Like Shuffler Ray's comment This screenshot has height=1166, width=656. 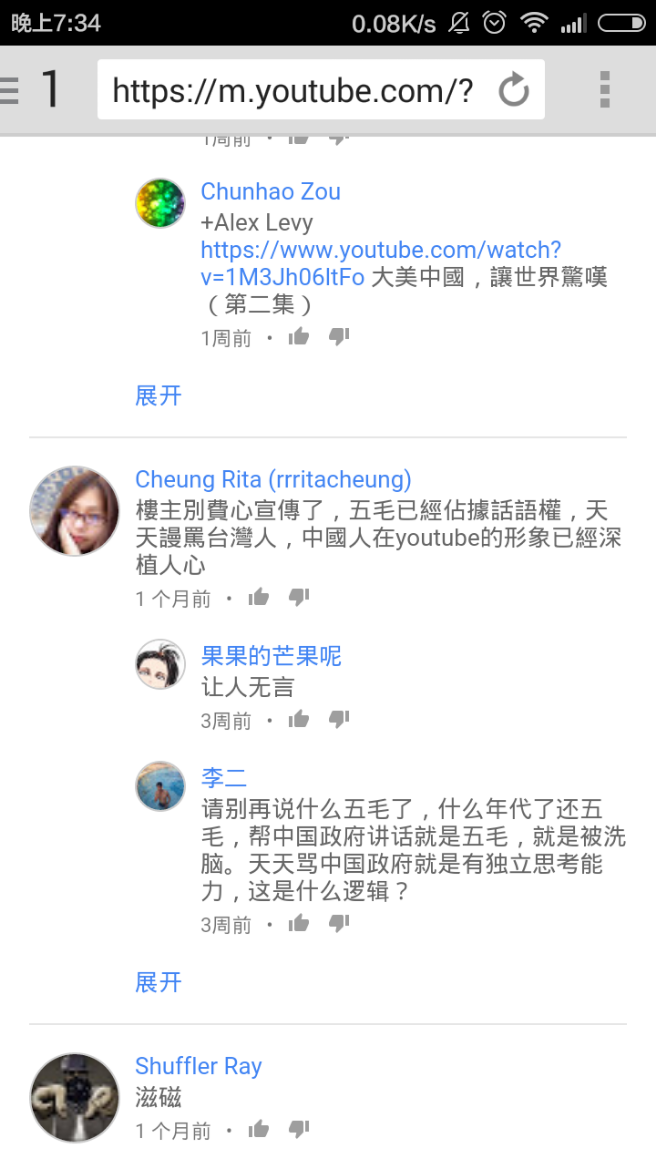pos(258,1130)
